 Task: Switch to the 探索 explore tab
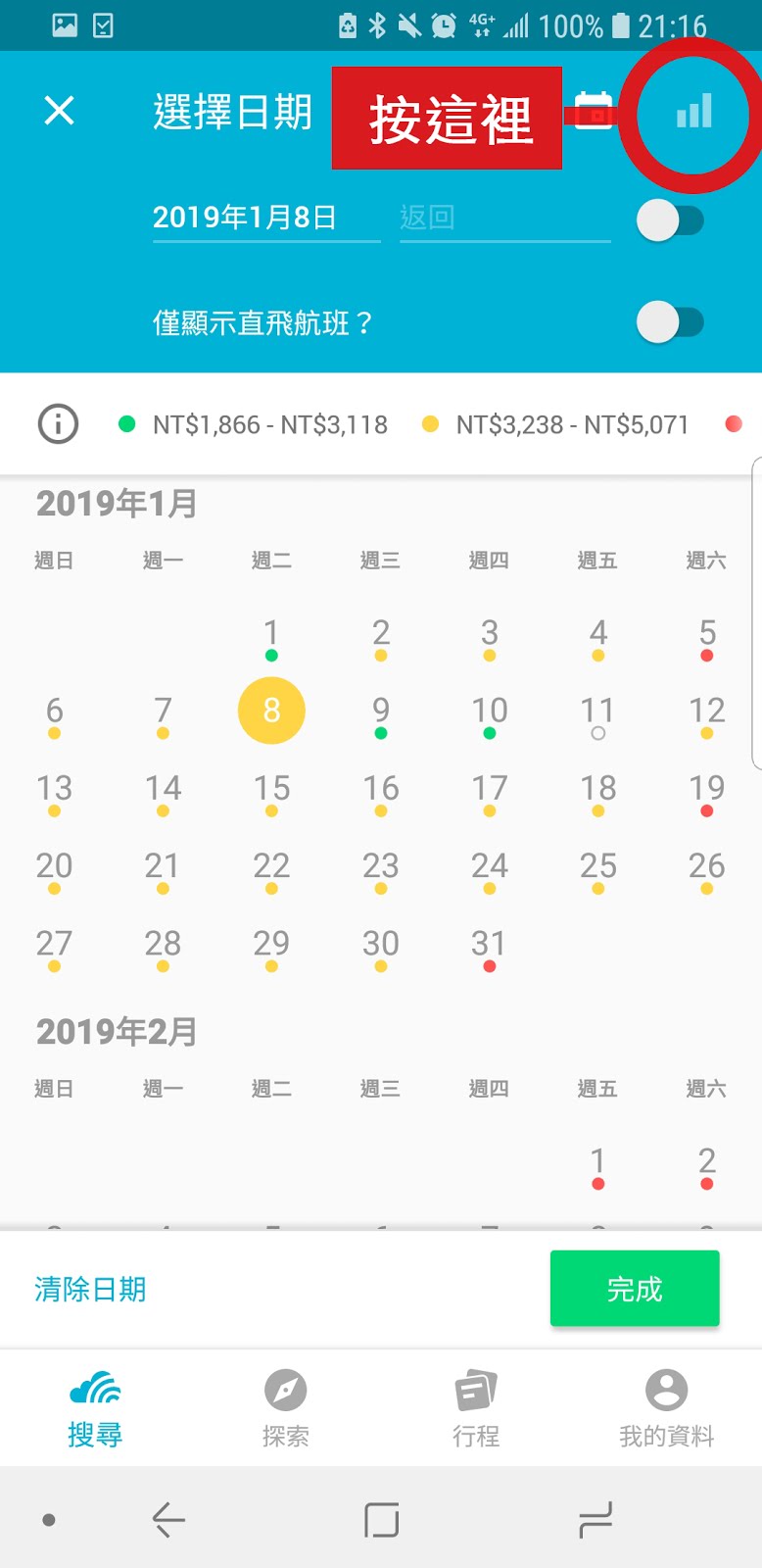[x=286, y=1408]
